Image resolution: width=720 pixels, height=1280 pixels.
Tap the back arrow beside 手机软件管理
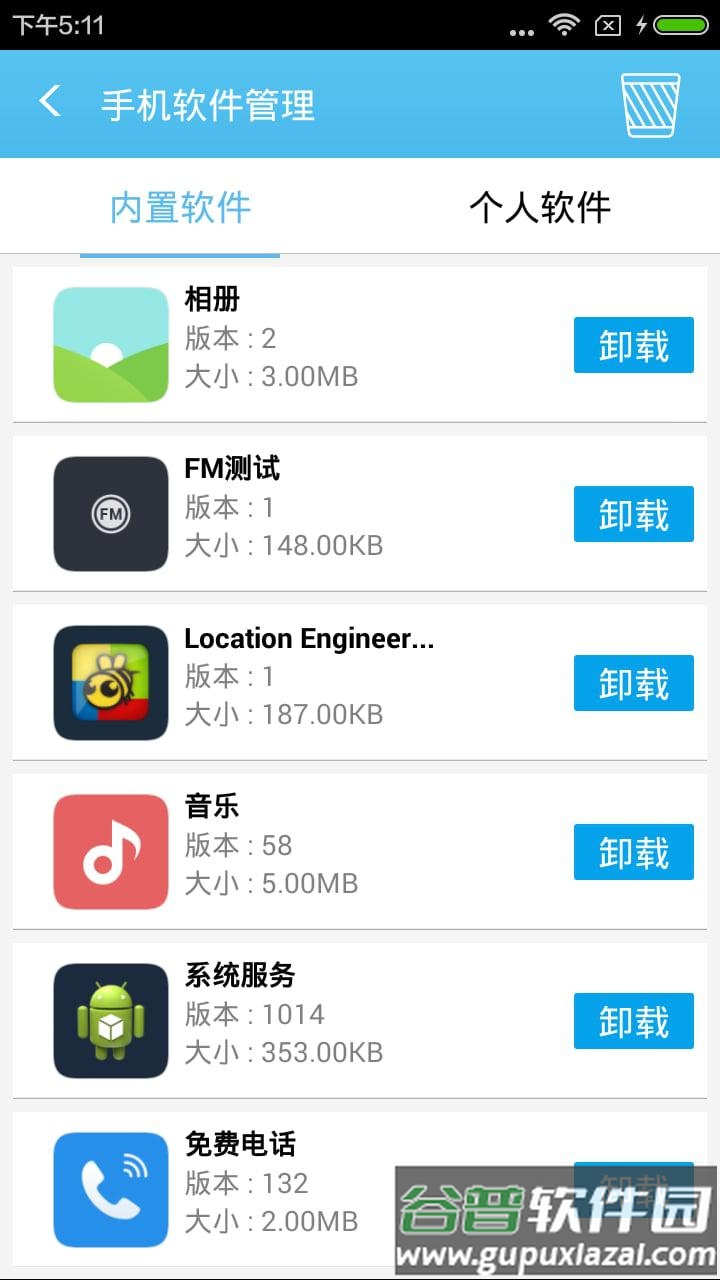point(49,103)
